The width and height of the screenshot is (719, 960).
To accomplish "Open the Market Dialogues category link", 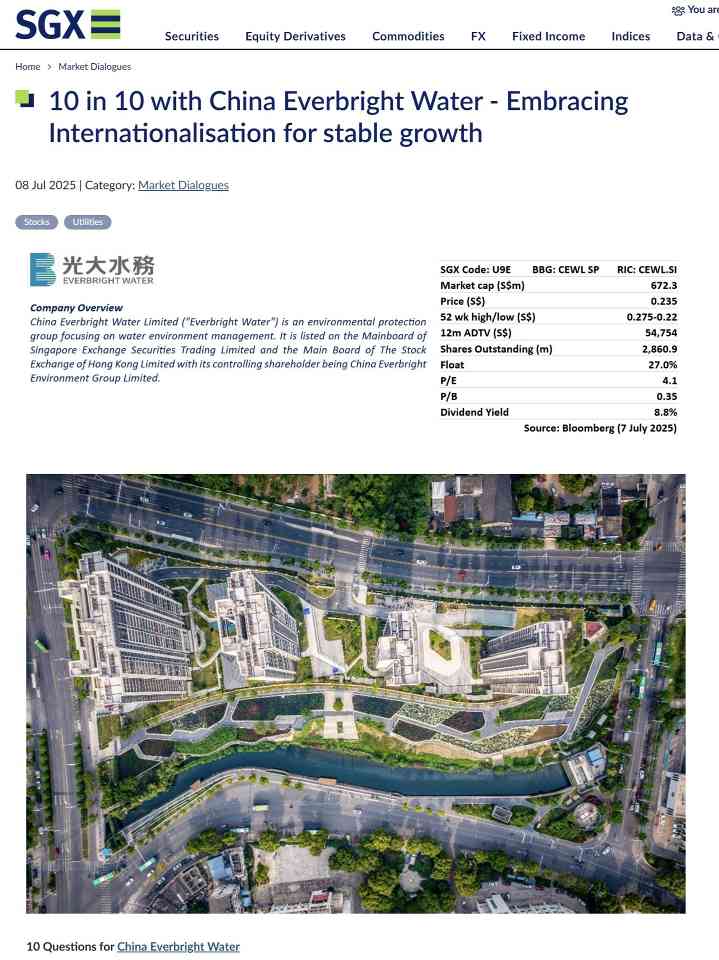I will [x=183, y=185].
